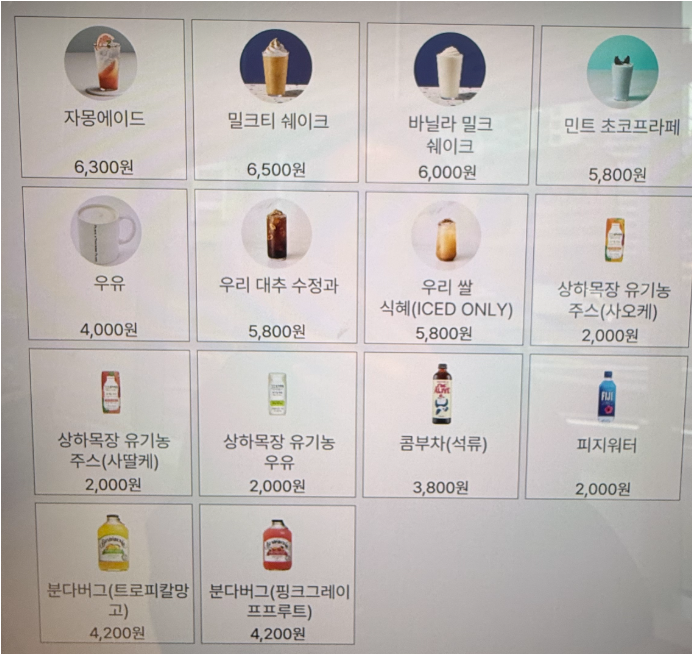Tap 상하목장 유기농 주스(사딸케) tile
This screenshot has width=693, height=655.
point(111,422)
